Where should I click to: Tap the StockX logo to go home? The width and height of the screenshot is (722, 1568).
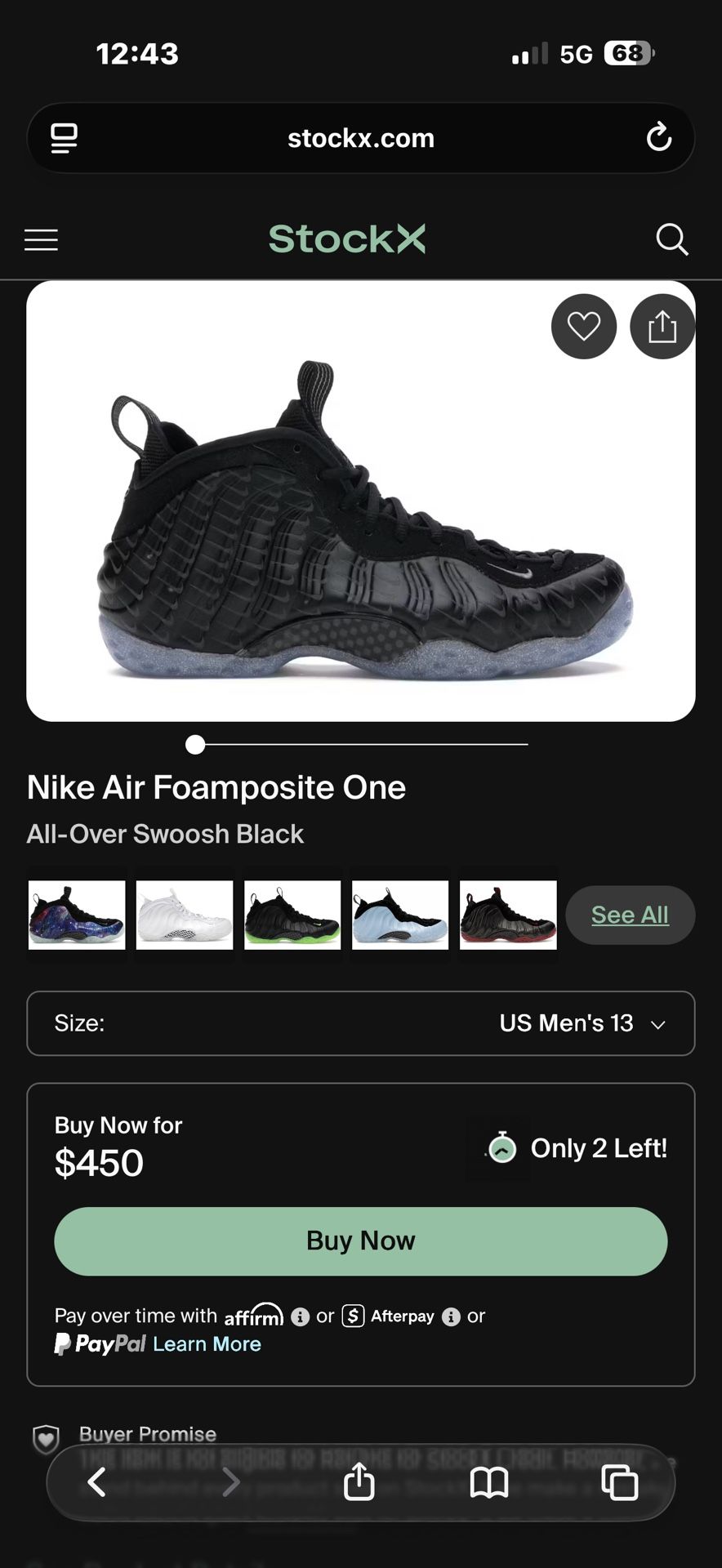pos(346,238)
